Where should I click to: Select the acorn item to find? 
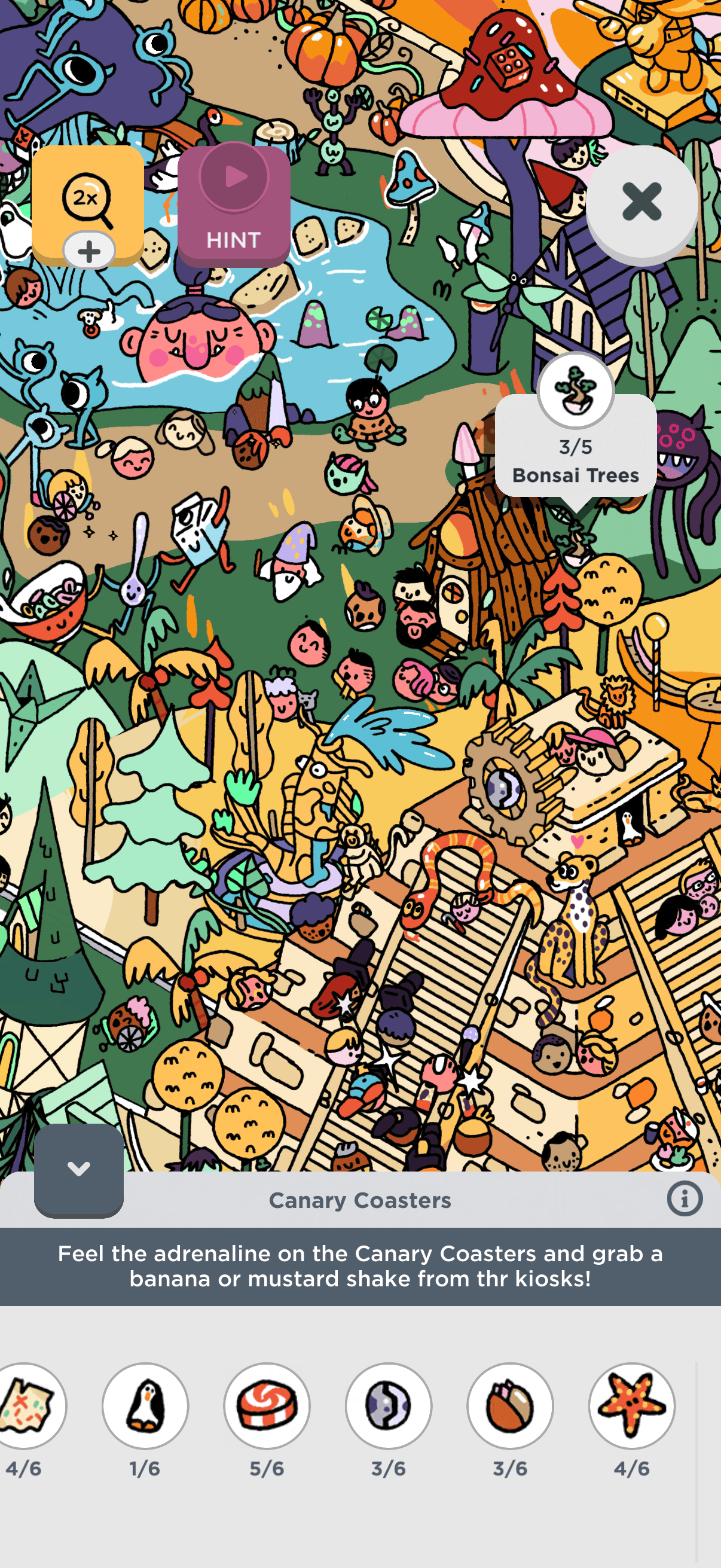[x=510, y=1405]
